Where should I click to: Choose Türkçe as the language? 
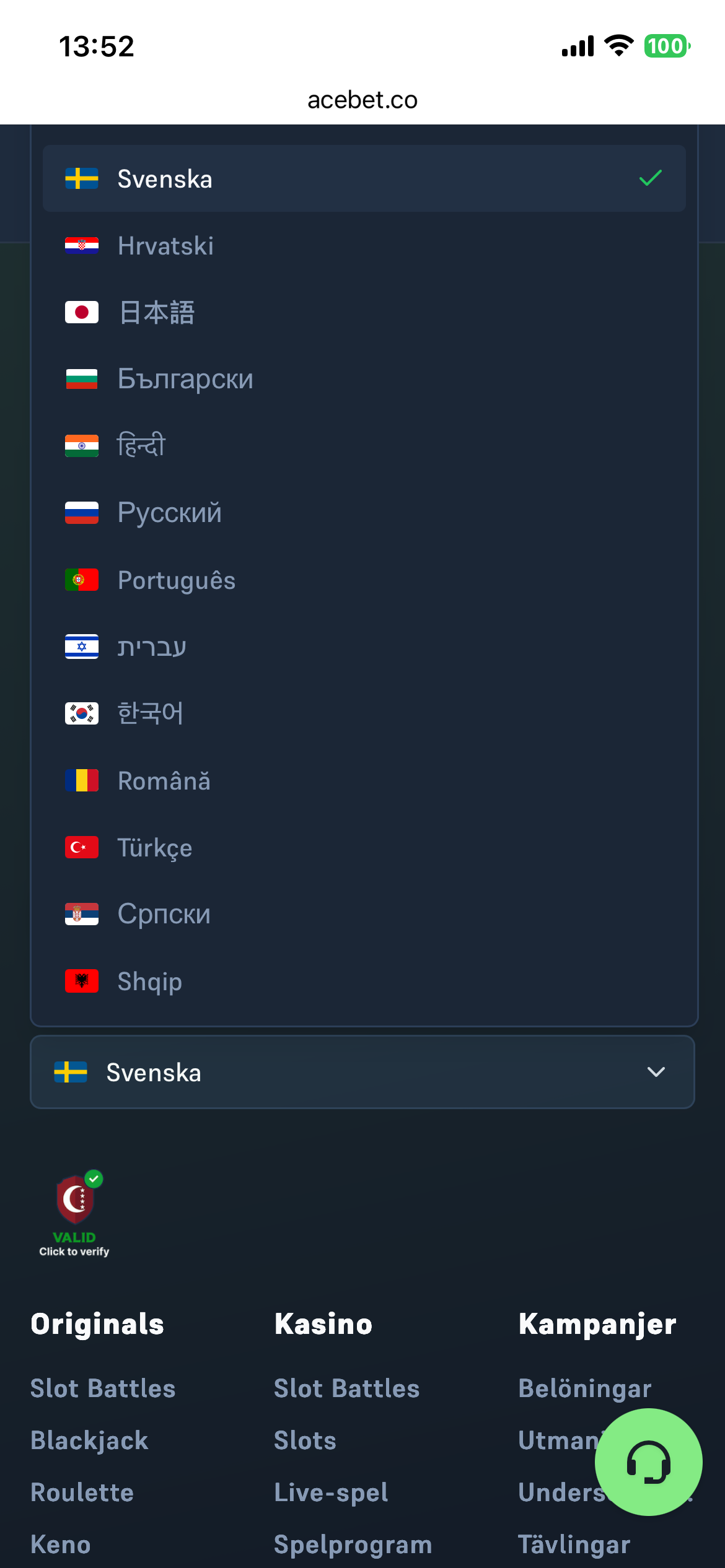point(364,847)
